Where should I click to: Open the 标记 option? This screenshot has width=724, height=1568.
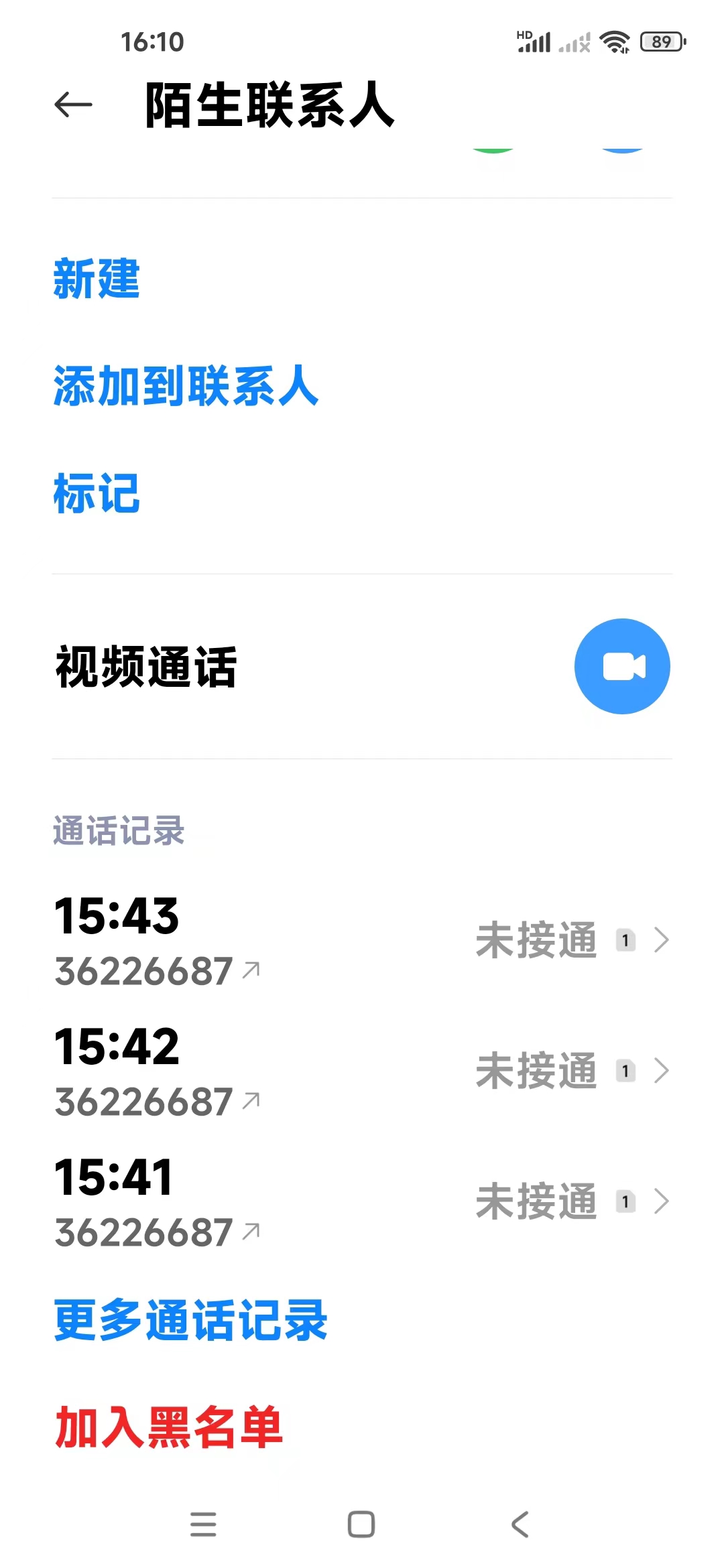click(x=97, y=493)
